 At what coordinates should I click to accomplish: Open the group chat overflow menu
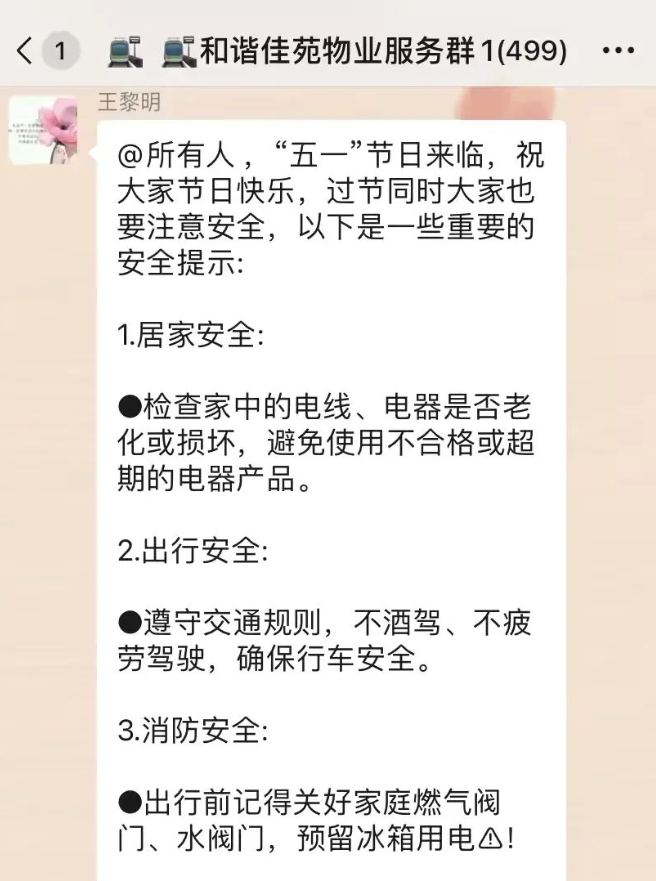(x=619, y=50)
